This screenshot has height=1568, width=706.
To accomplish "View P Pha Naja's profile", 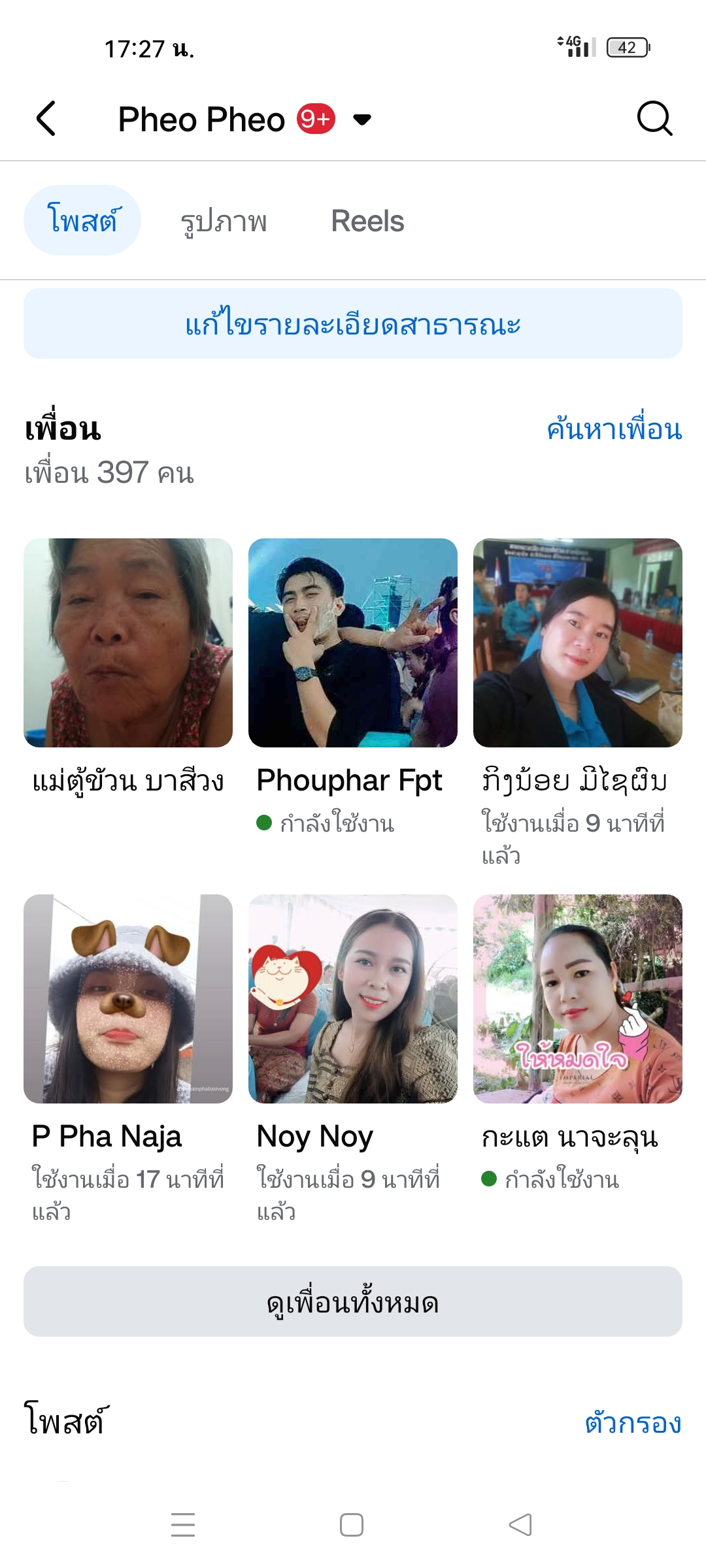I will pos(128,999).
